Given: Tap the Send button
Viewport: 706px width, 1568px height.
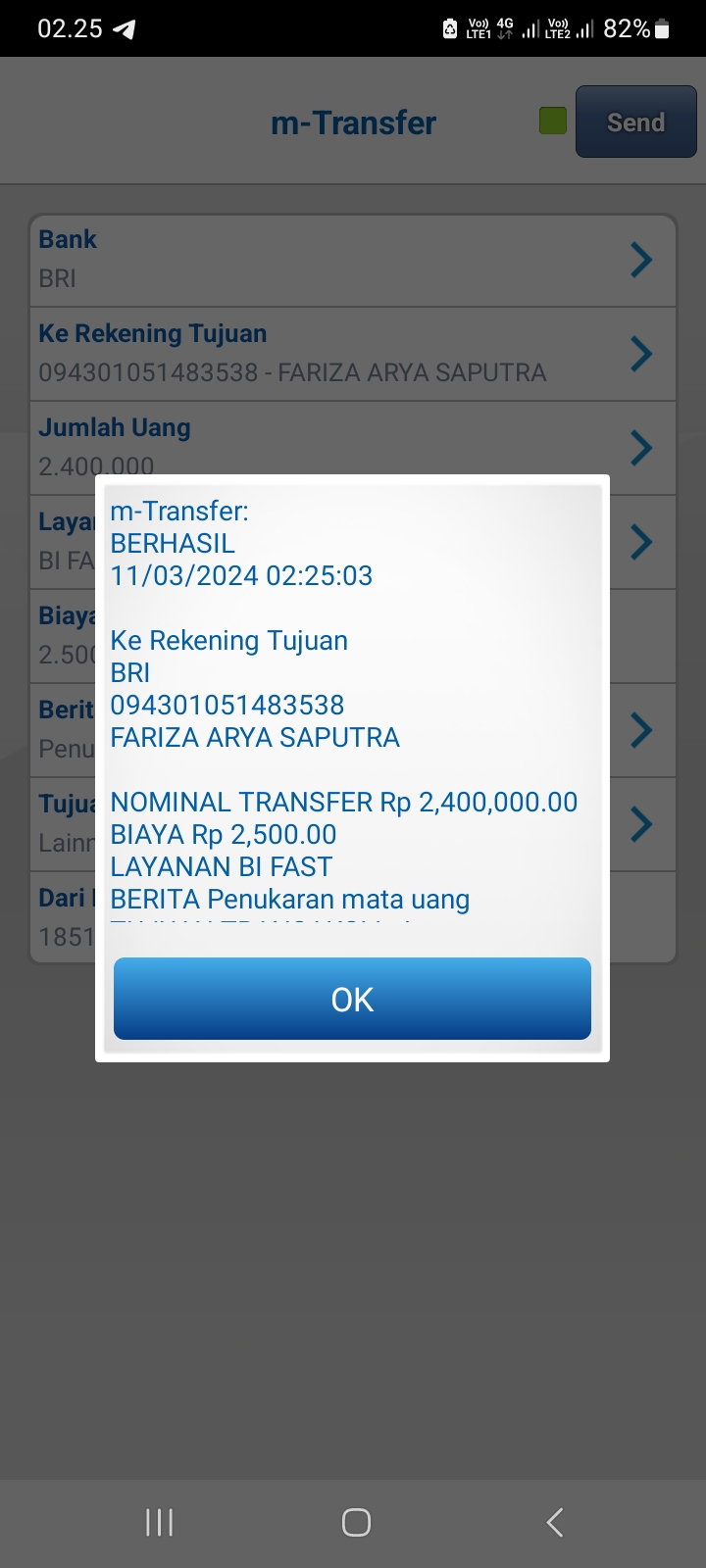Looking at the screenshot, I should coord(635,122).
